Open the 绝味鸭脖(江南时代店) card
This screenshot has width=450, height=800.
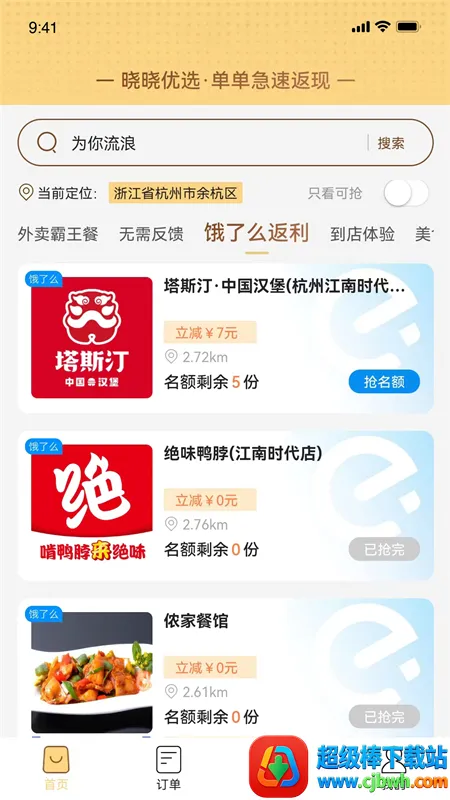[x=226, y=506]
